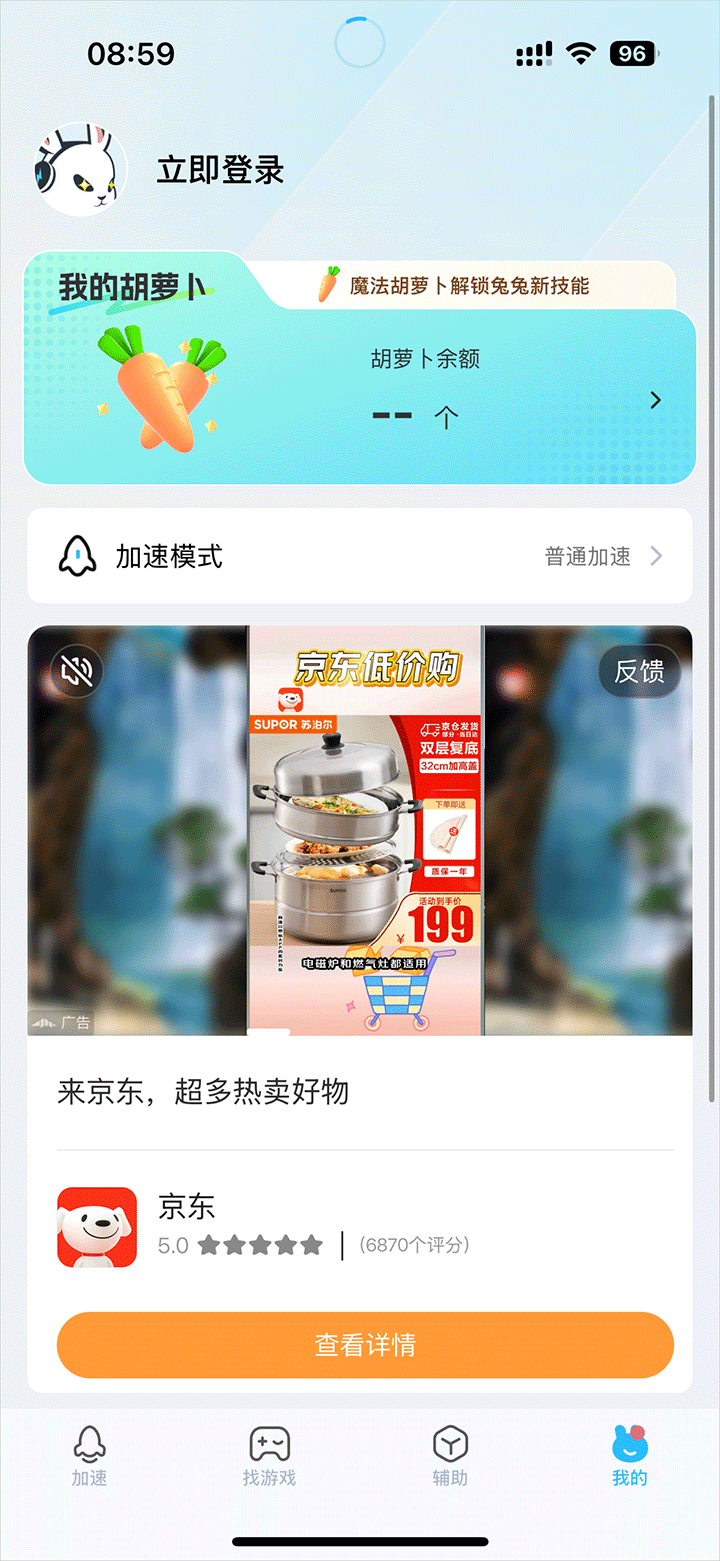Tap the 反馈 feedback button on ad
Image resolution: width=720 pixels, height=1561 pixels.
[639, 671]
